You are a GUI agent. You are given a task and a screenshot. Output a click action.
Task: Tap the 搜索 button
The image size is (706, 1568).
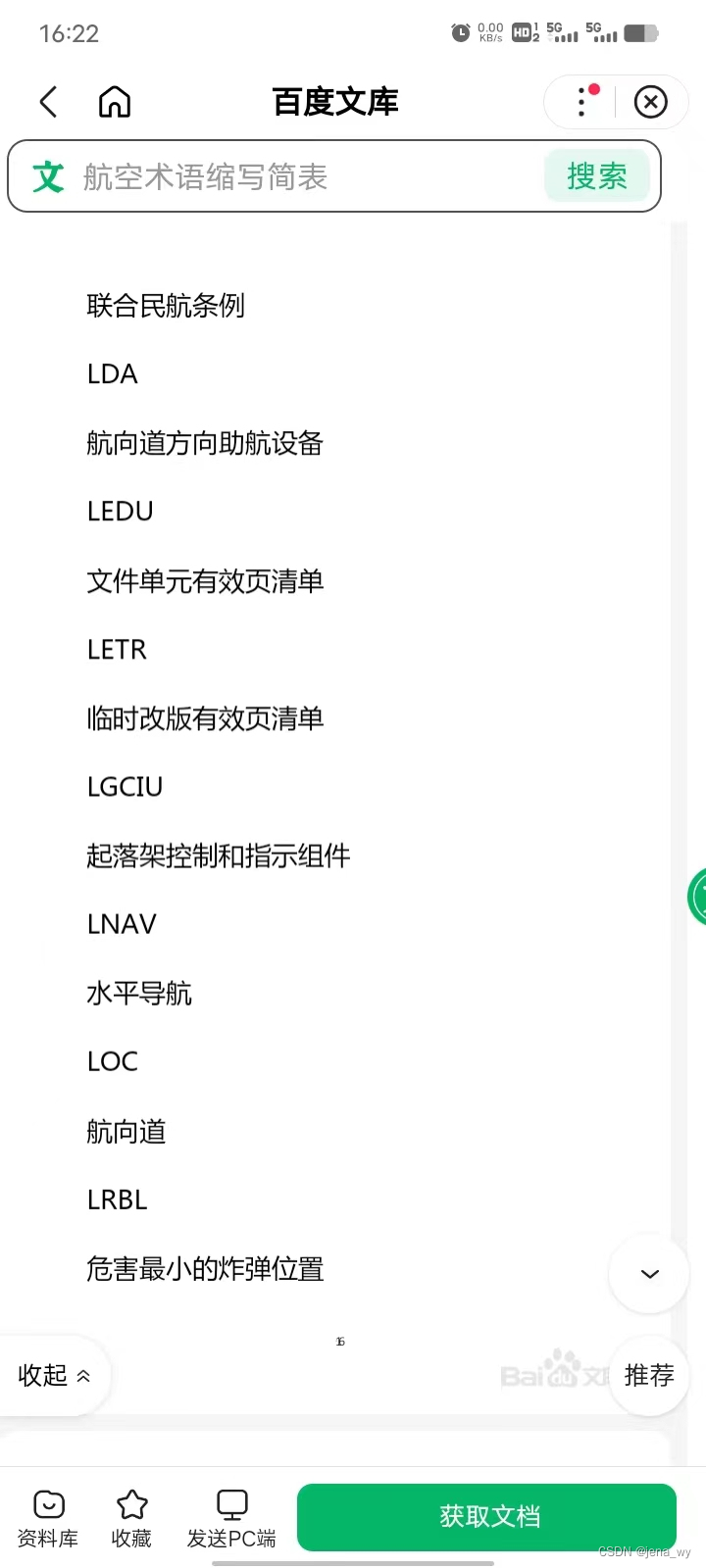[596, 177]
